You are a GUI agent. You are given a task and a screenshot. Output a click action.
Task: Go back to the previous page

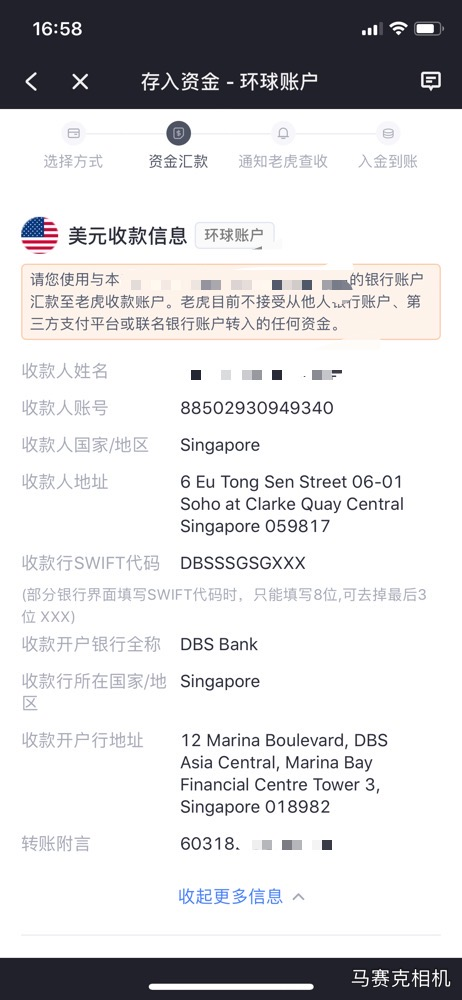(x=31, y=82)
